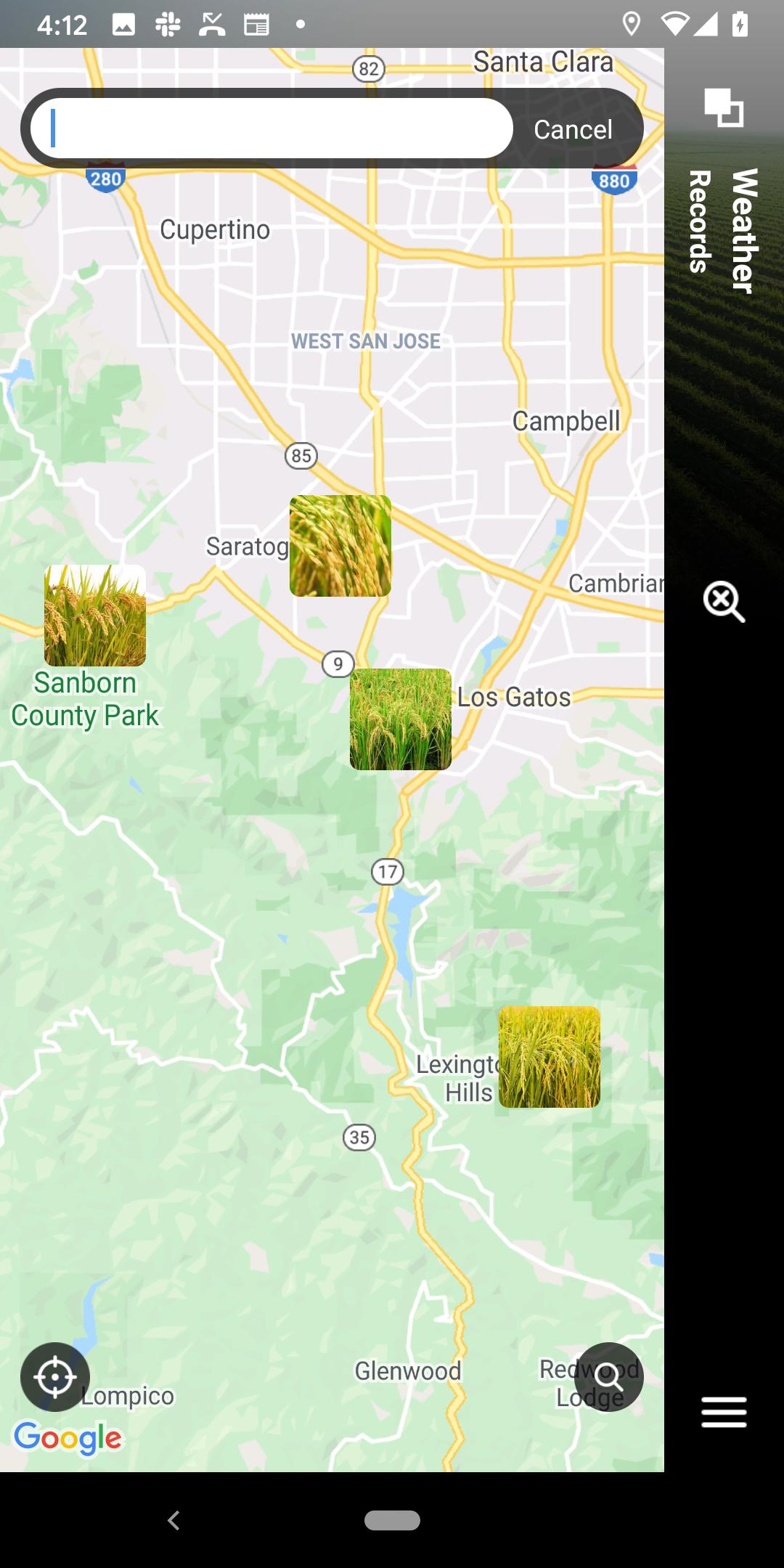Screen dimensions: 784x1568
Task: Center map on my location
Action: click(x=55, y=1377)
